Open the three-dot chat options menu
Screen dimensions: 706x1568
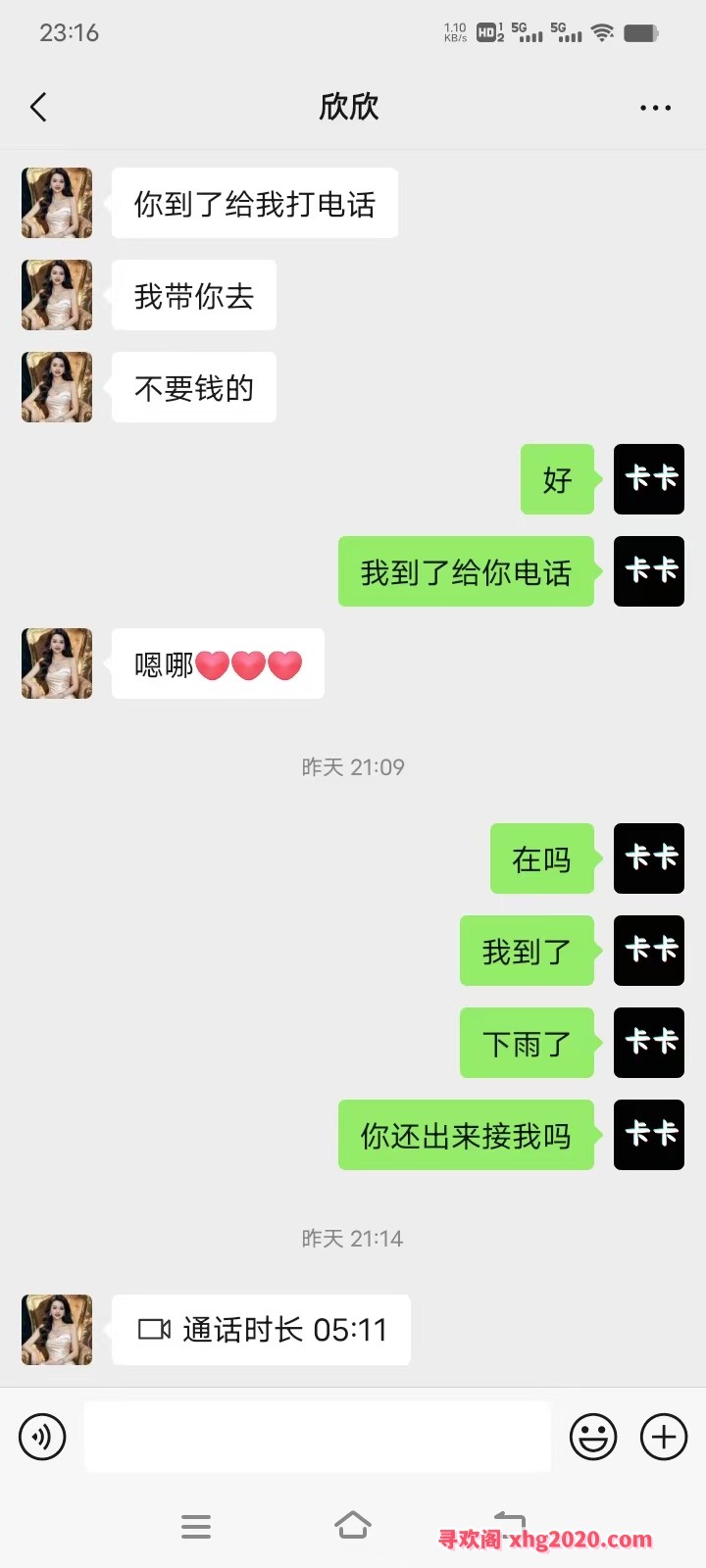pyautogui.click(x=655, y=108)
